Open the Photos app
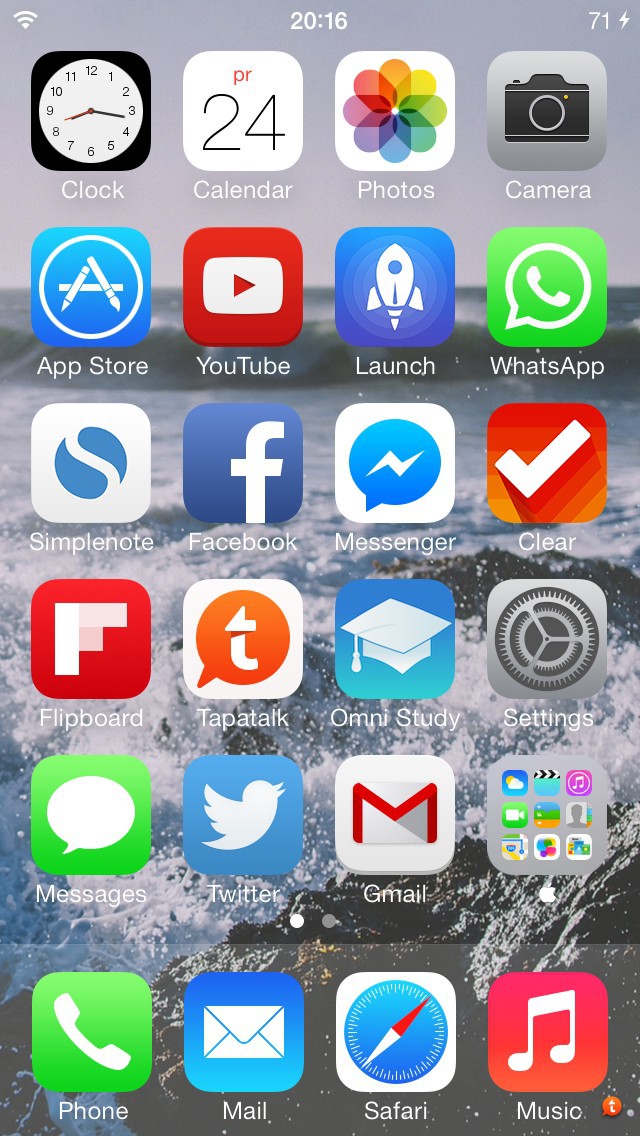 395,111
